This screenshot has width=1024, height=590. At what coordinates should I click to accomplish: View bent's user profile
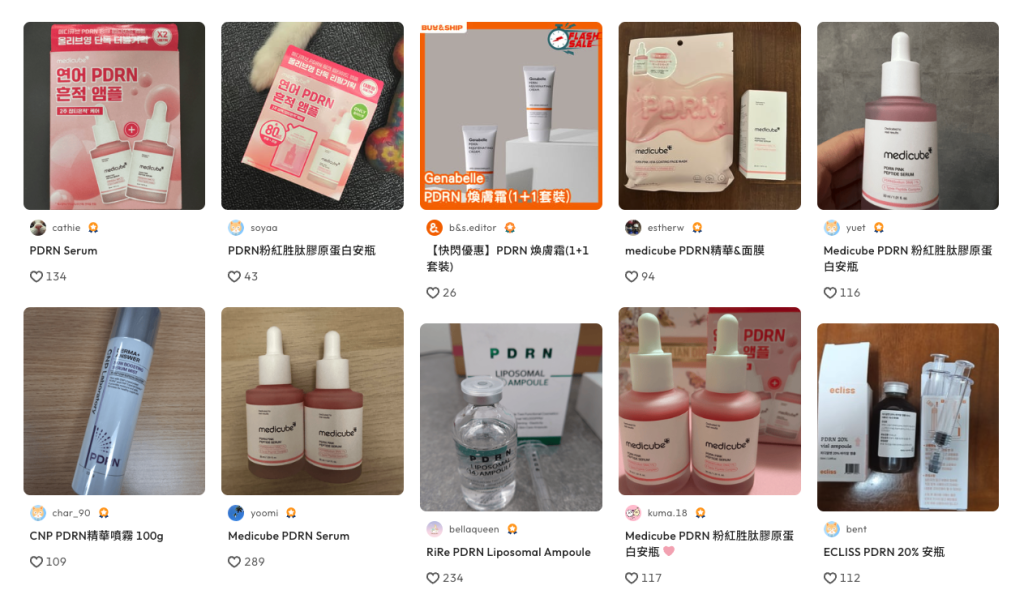point(856,529)
